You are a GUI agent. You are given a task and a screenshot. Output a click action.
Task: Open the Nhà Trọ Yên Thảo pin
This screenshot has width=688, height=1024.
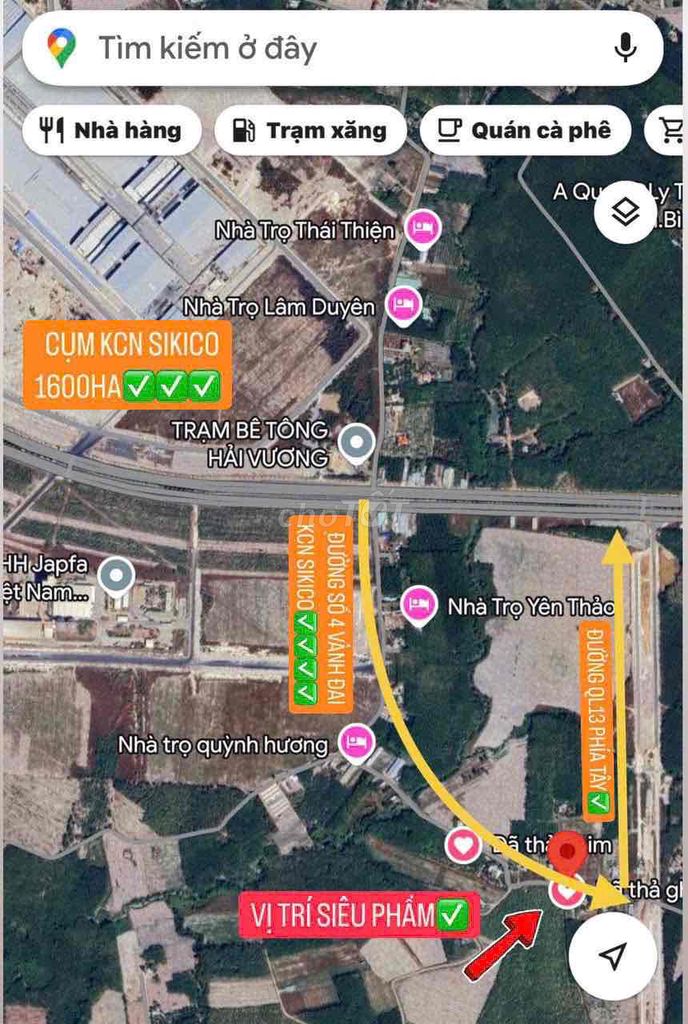[x=418, y=604]
